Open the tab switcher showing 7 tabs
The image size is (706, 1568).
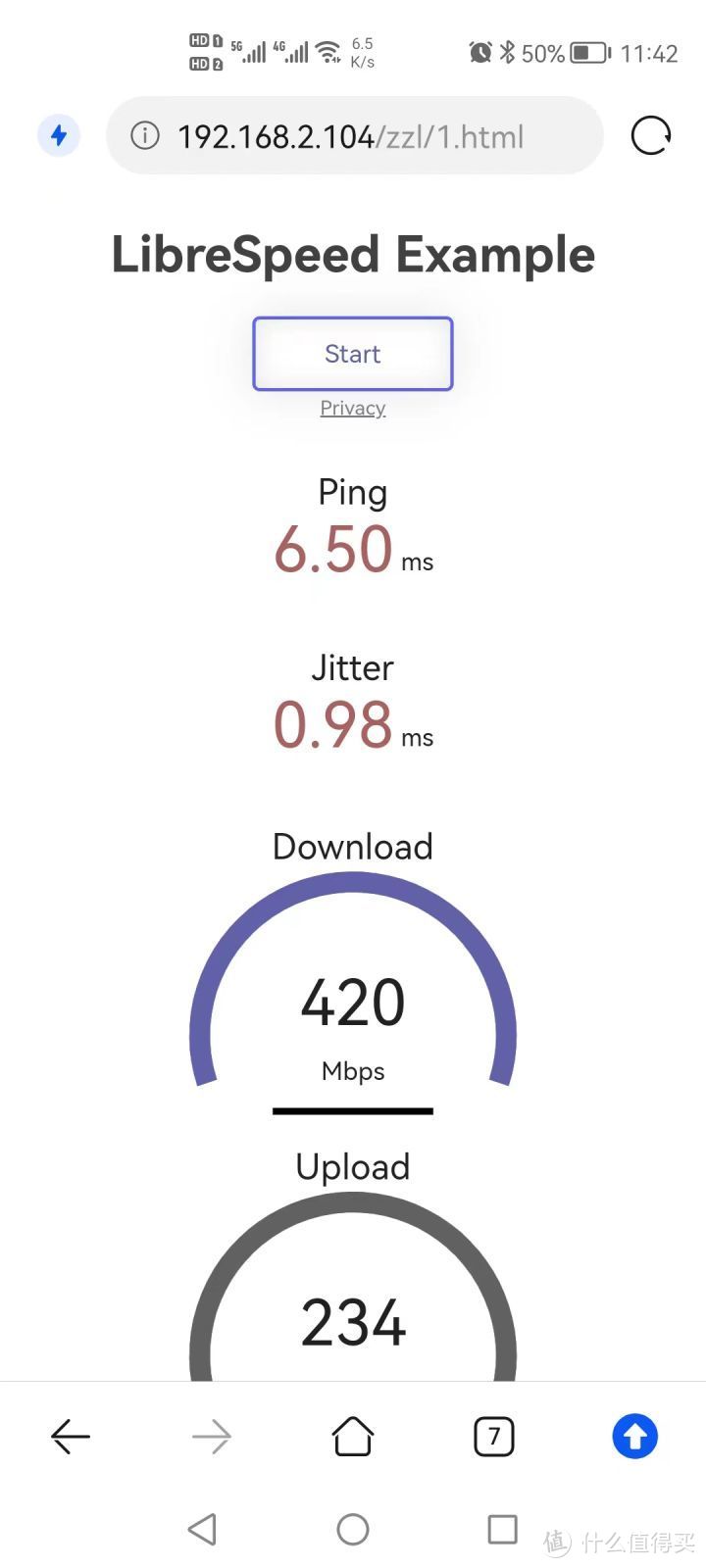click(494, 1437)
